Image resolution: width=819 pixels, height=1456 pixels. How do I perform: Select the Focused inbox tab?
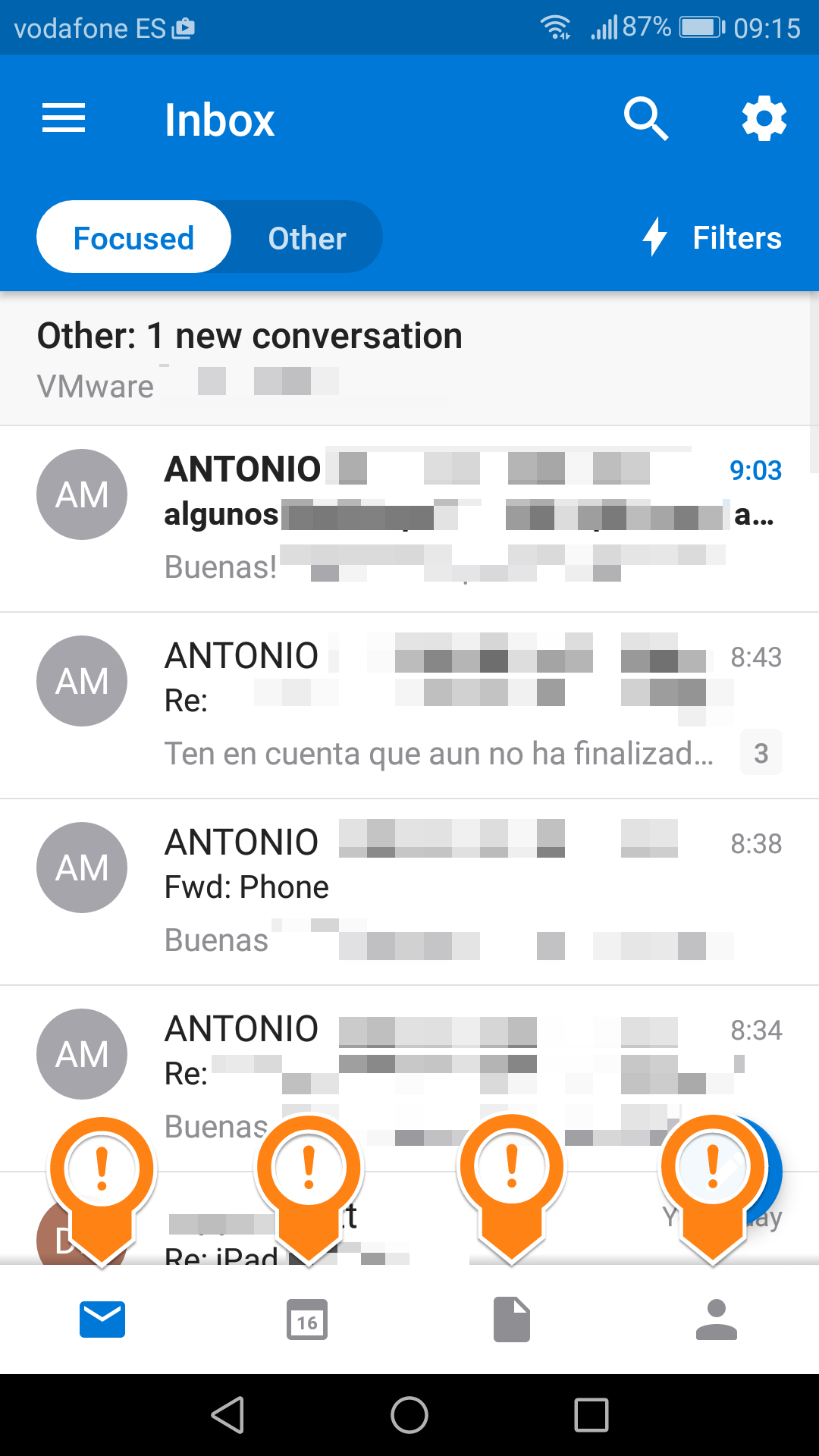pyautogui.click(x=133, y=238)
